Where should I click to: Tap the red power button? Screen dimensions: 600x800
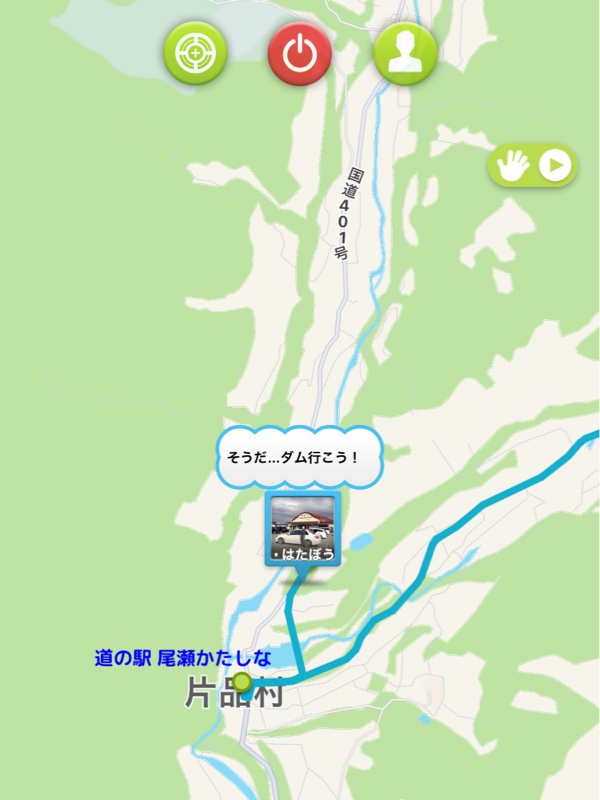click(300, 53)
